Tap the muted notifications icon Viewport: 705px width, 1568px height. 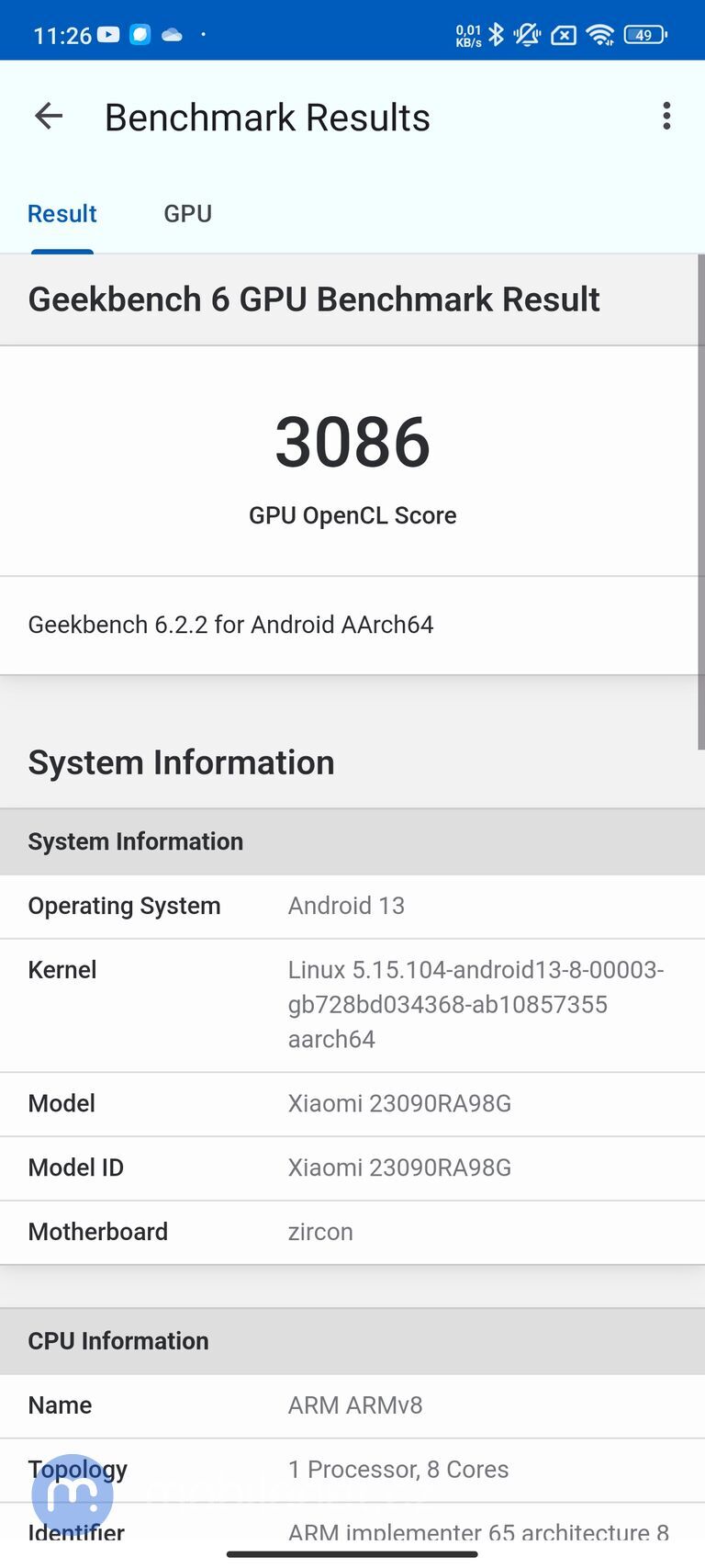[x=526, y=32]
